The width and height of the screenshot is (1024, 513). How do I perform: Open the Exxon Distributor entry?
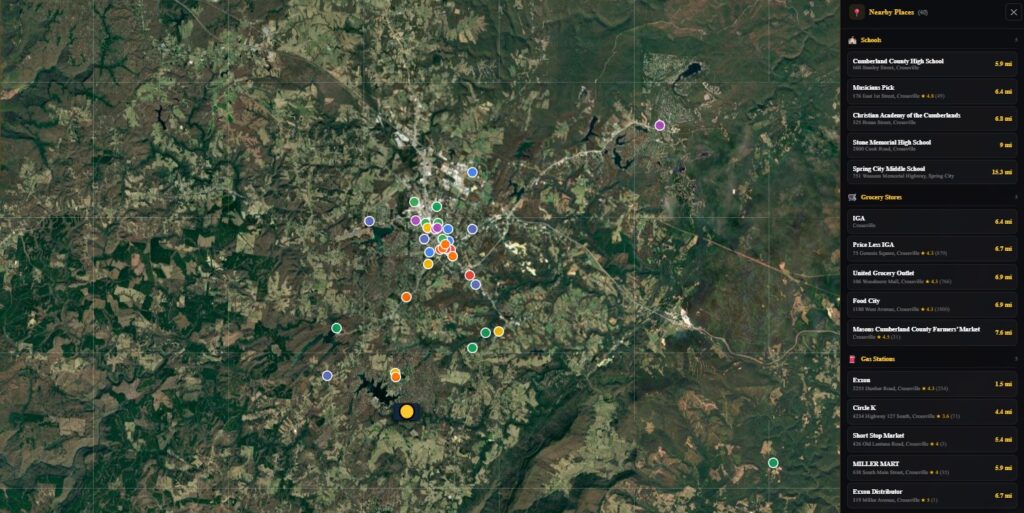point(930,495)
